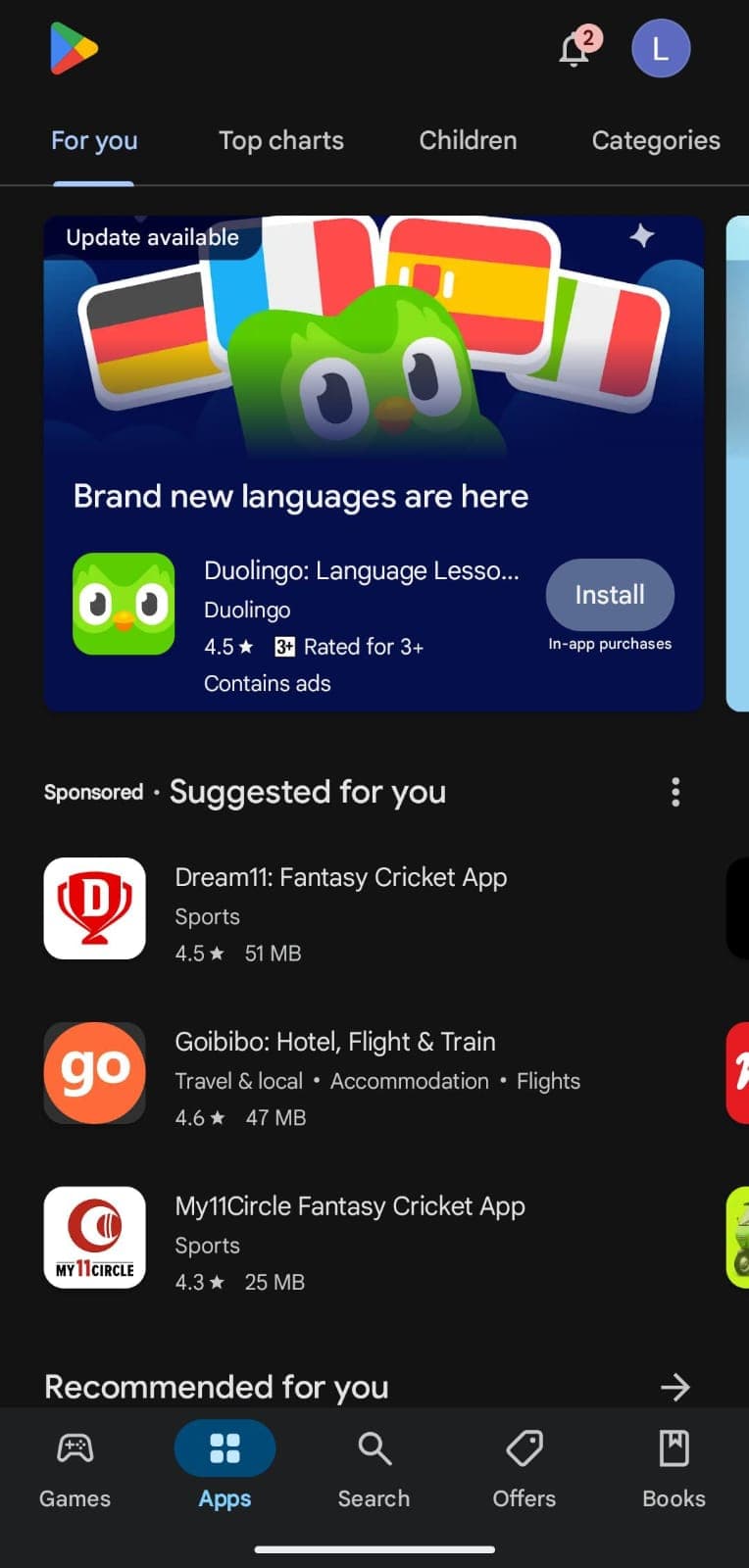Open the Duolingo new languages banner
The image size is (749, 1568).
pos(373,372)
